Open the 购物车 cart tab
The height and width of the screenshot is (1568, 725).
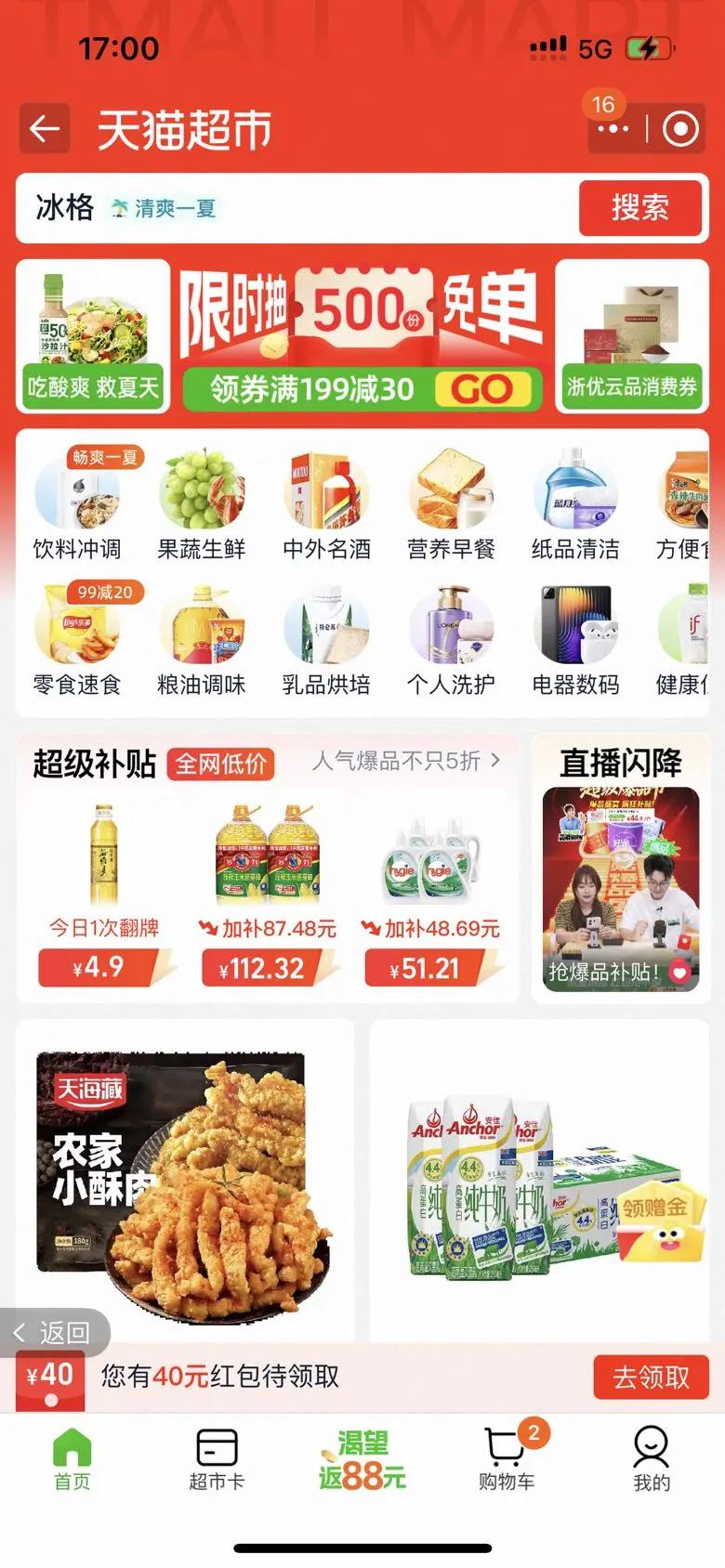coord(507,1459)
